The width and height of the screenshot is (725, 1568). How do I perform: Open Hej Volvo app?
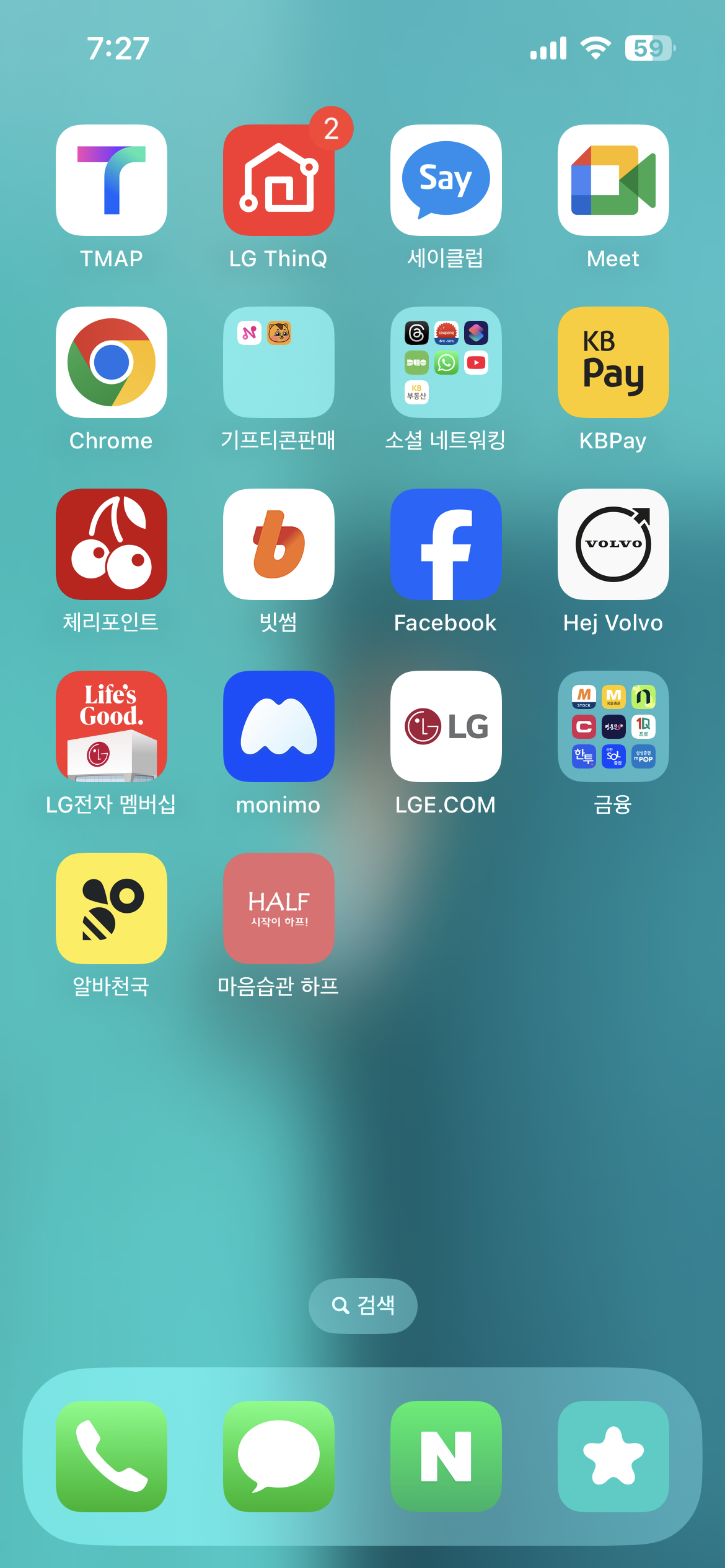(613, 544)
